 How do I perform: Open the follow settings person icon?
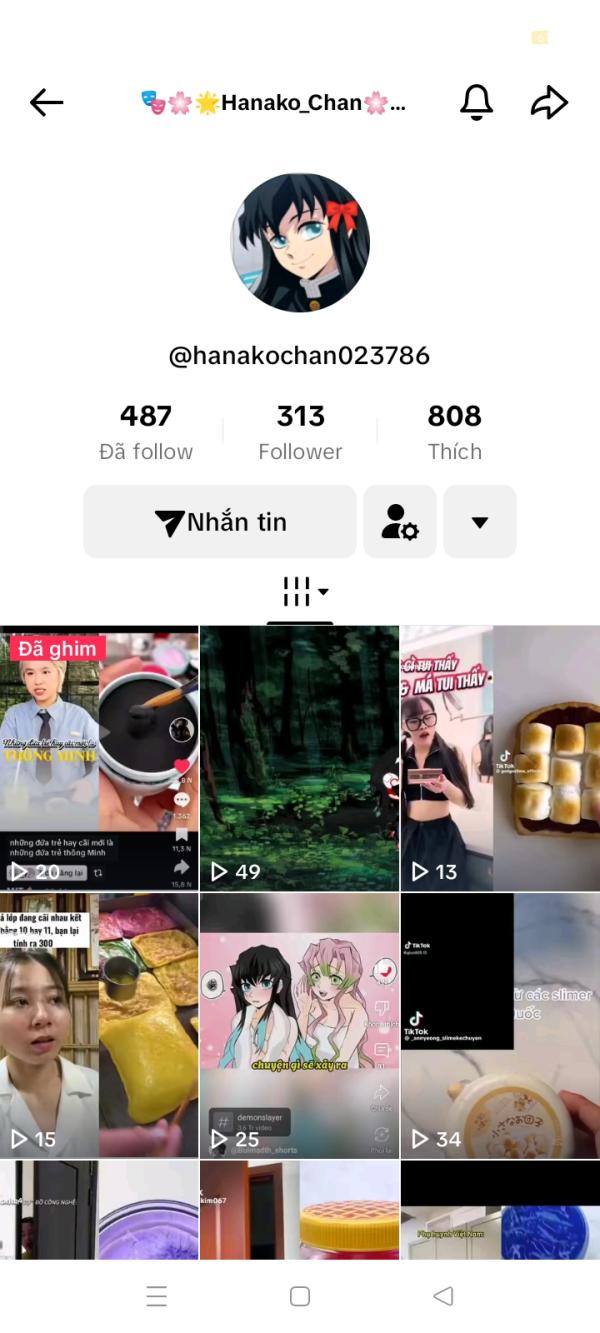[400, 522]
